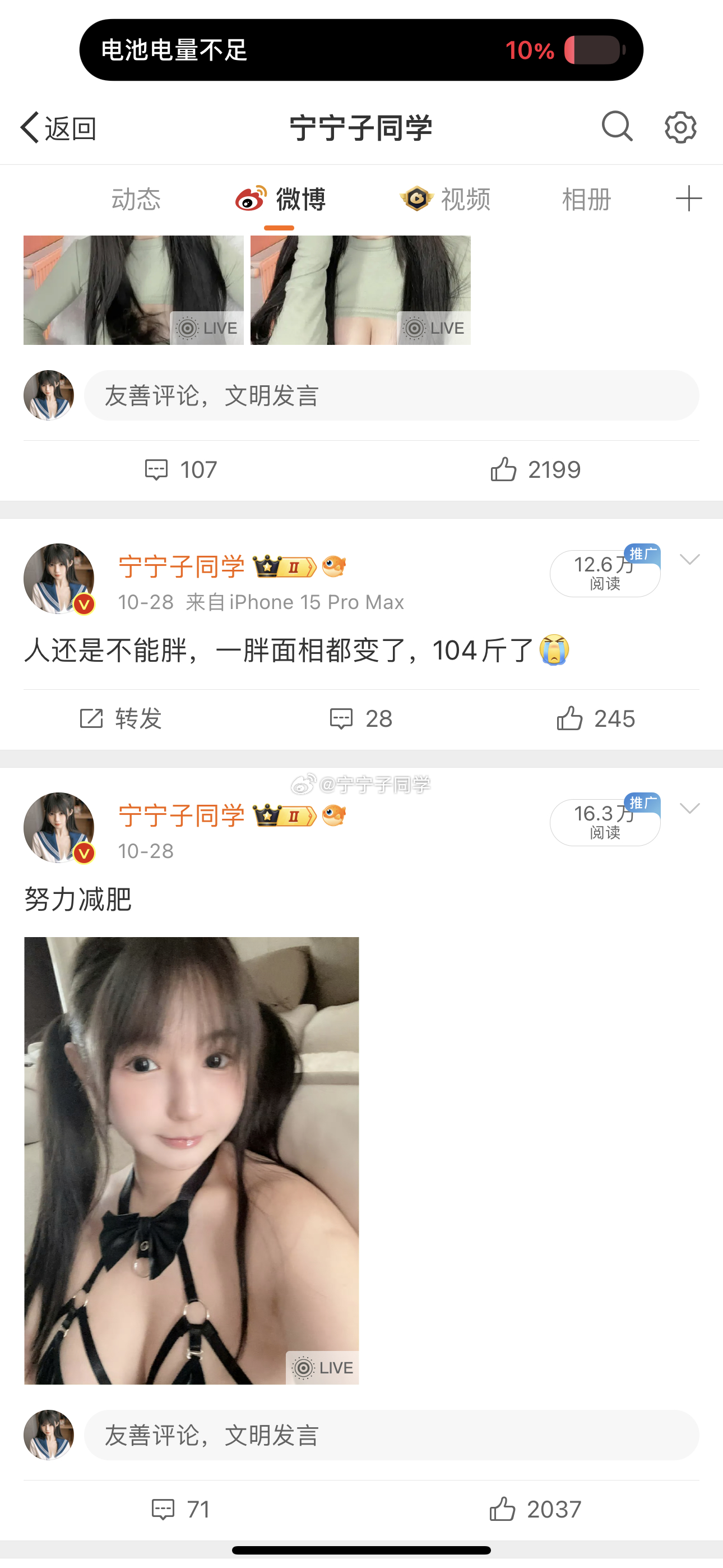
Task: Like the post with 2199 likes
Action: pos(536,470)
